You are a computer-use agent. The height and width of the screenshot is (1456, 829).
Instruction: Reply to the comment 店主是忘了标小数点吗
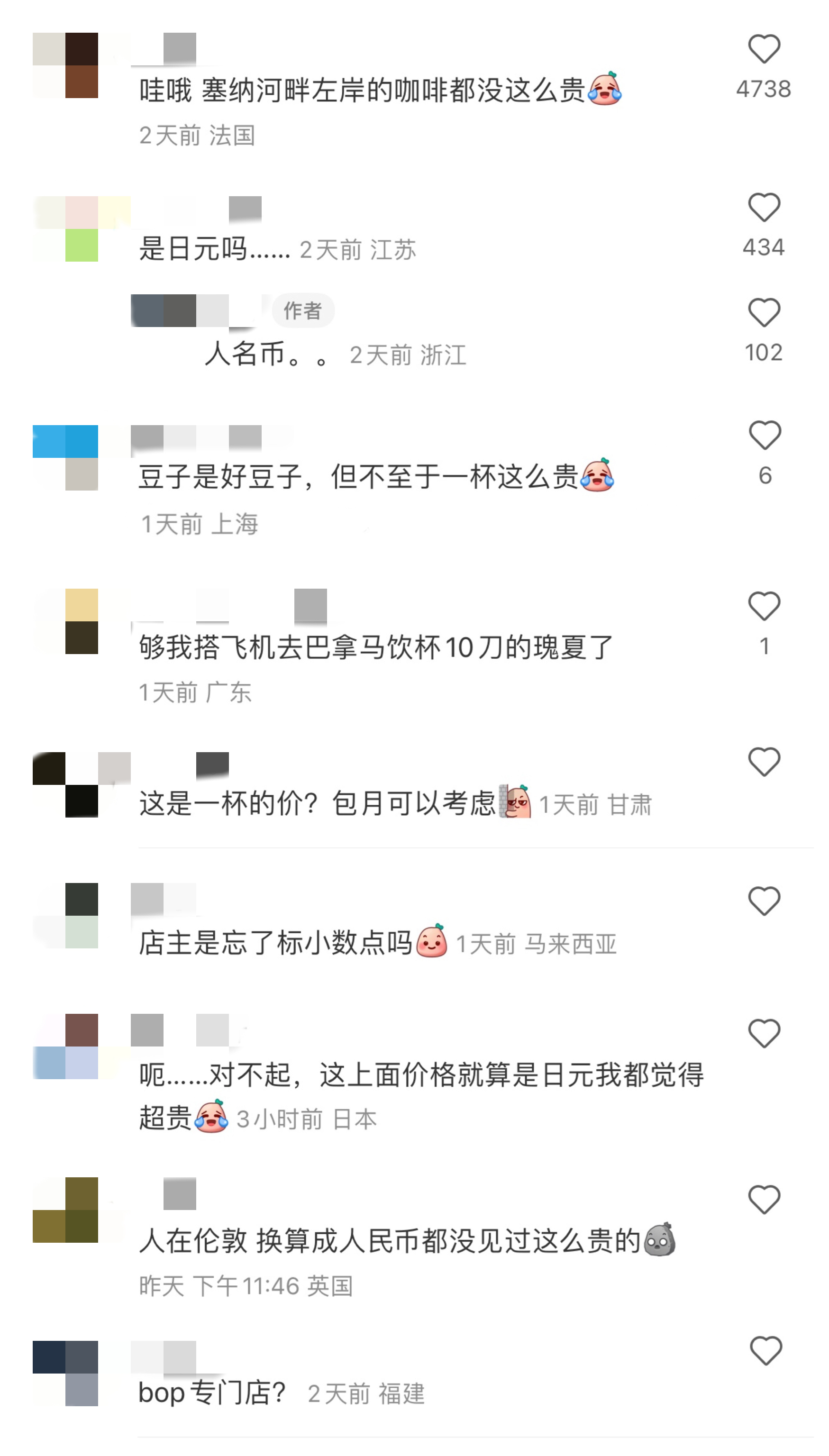point(275,943)
